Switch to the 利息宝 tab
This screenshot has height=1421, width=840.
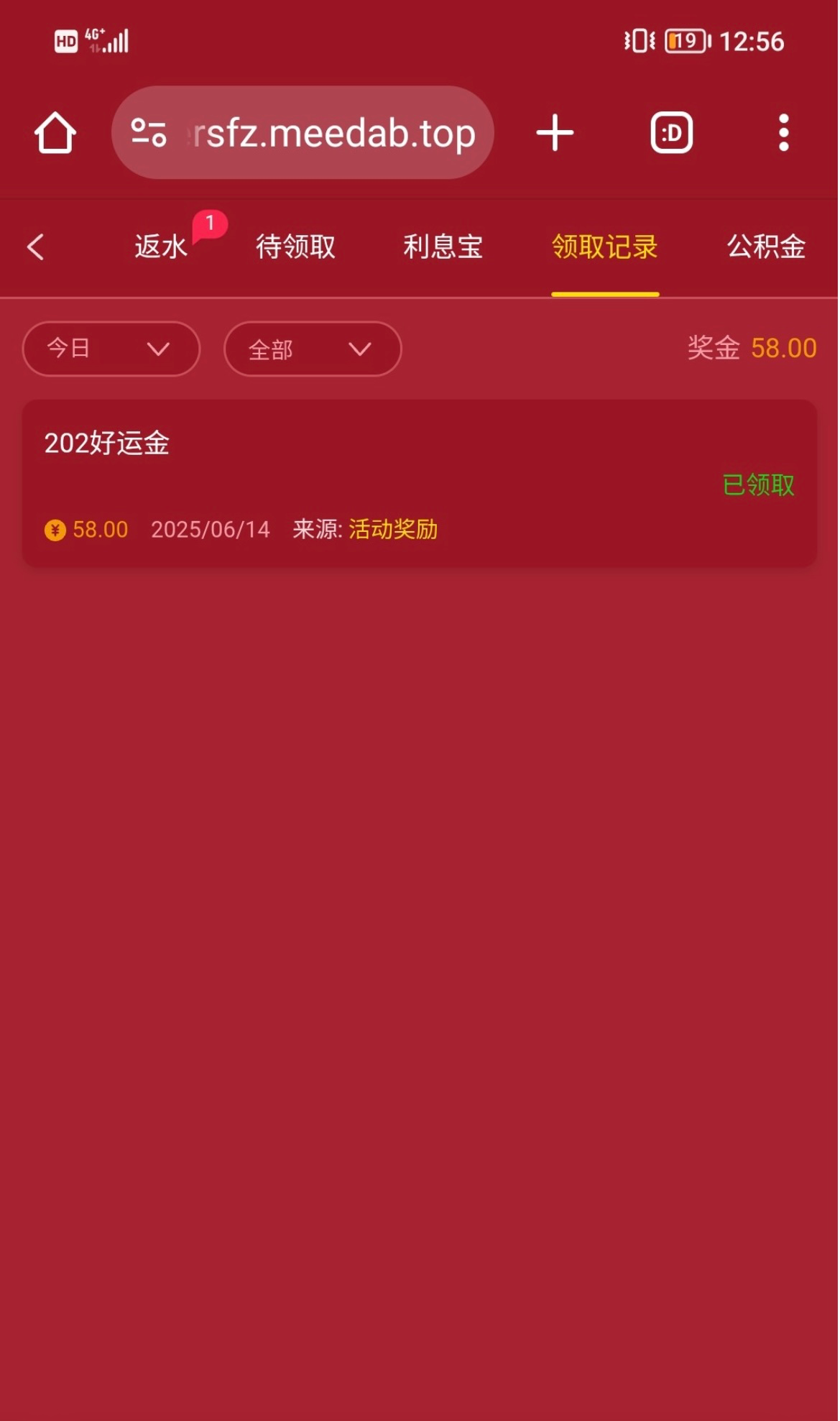tap(443, 247)
